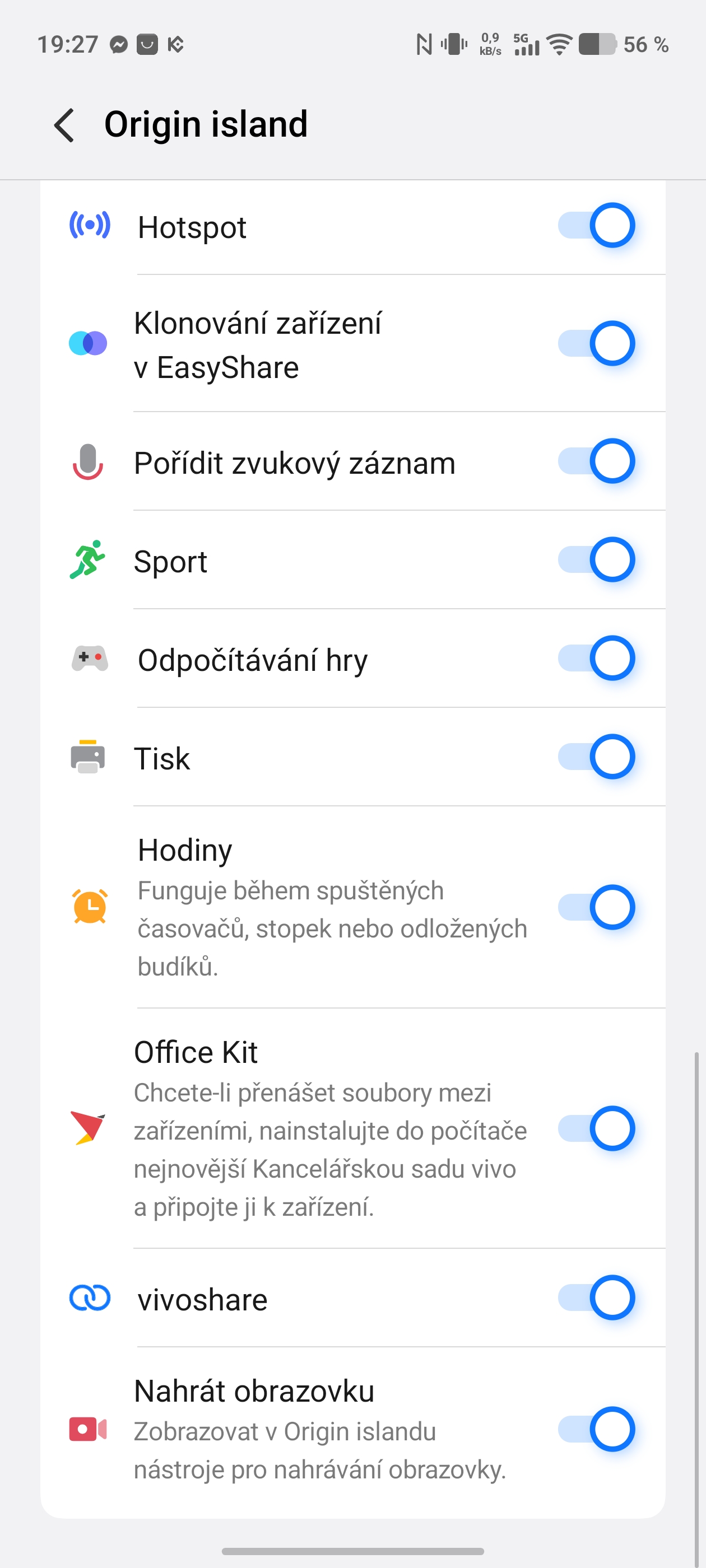The width and height of the screenshot is (706, 1568).
Task: Switch off vivoshare
Action: (x=596, y=1298)
